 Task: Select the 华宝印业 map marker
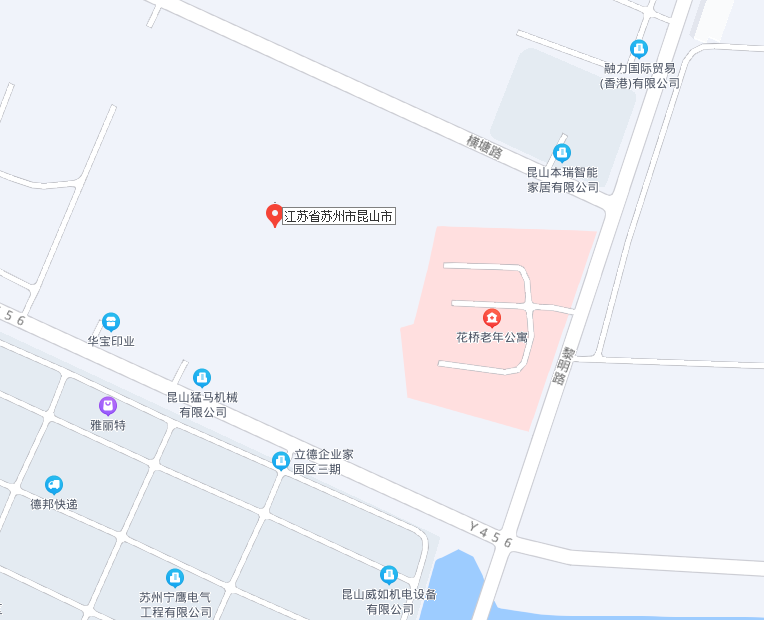point(111,322)
